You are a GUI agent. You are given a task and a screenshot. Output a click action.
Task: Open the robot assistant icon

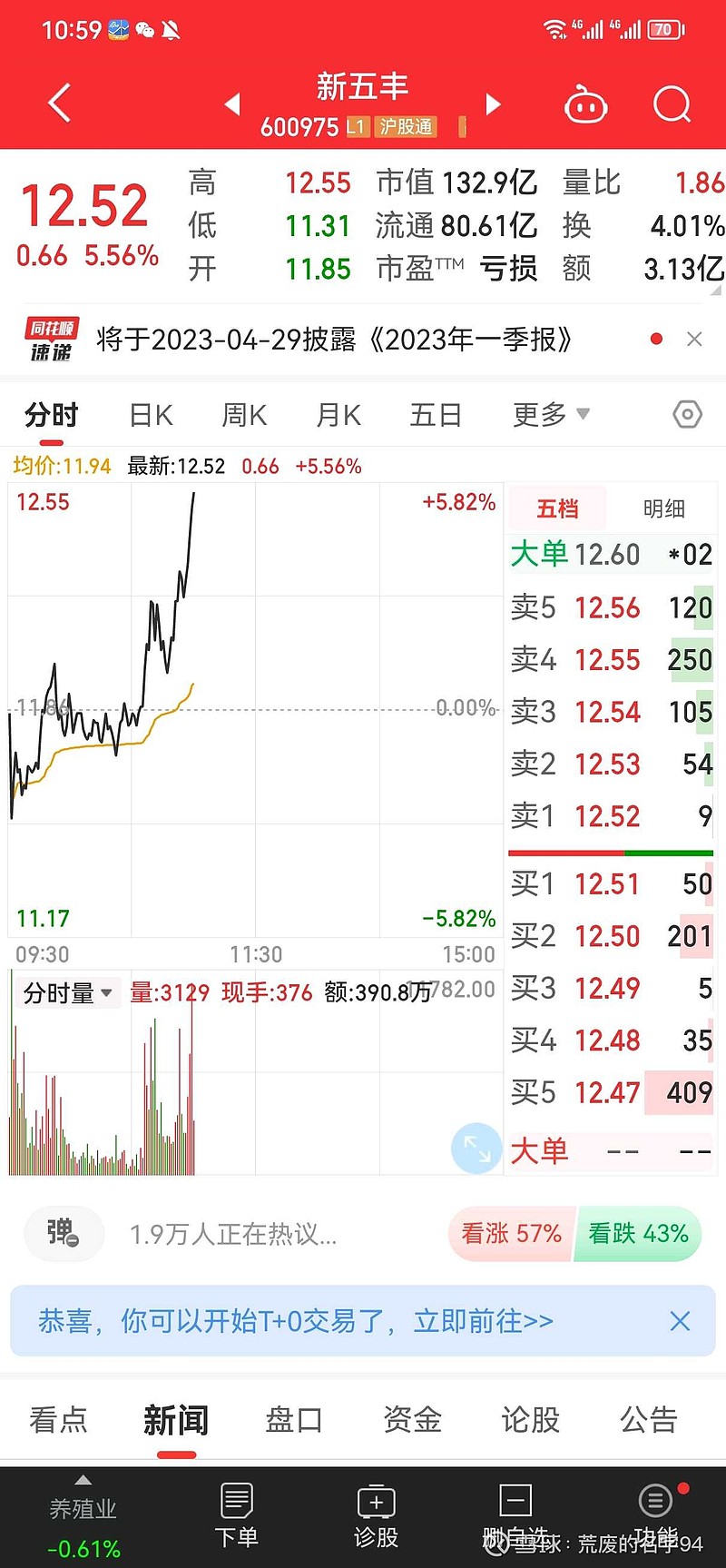585,104
